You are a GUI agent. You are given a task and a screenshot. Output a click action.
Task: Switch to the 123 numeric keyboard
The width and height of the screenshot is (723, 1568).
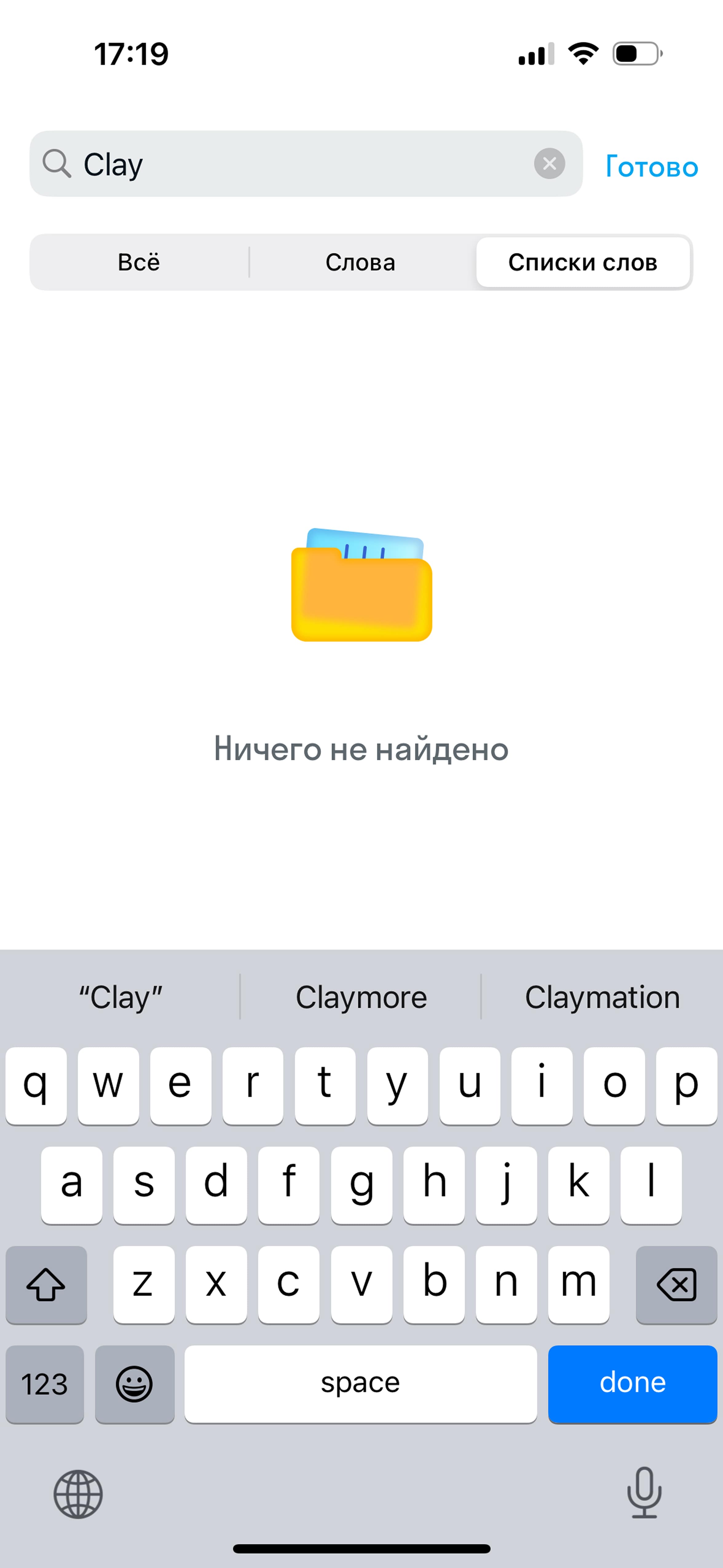tap(45, 1383)
